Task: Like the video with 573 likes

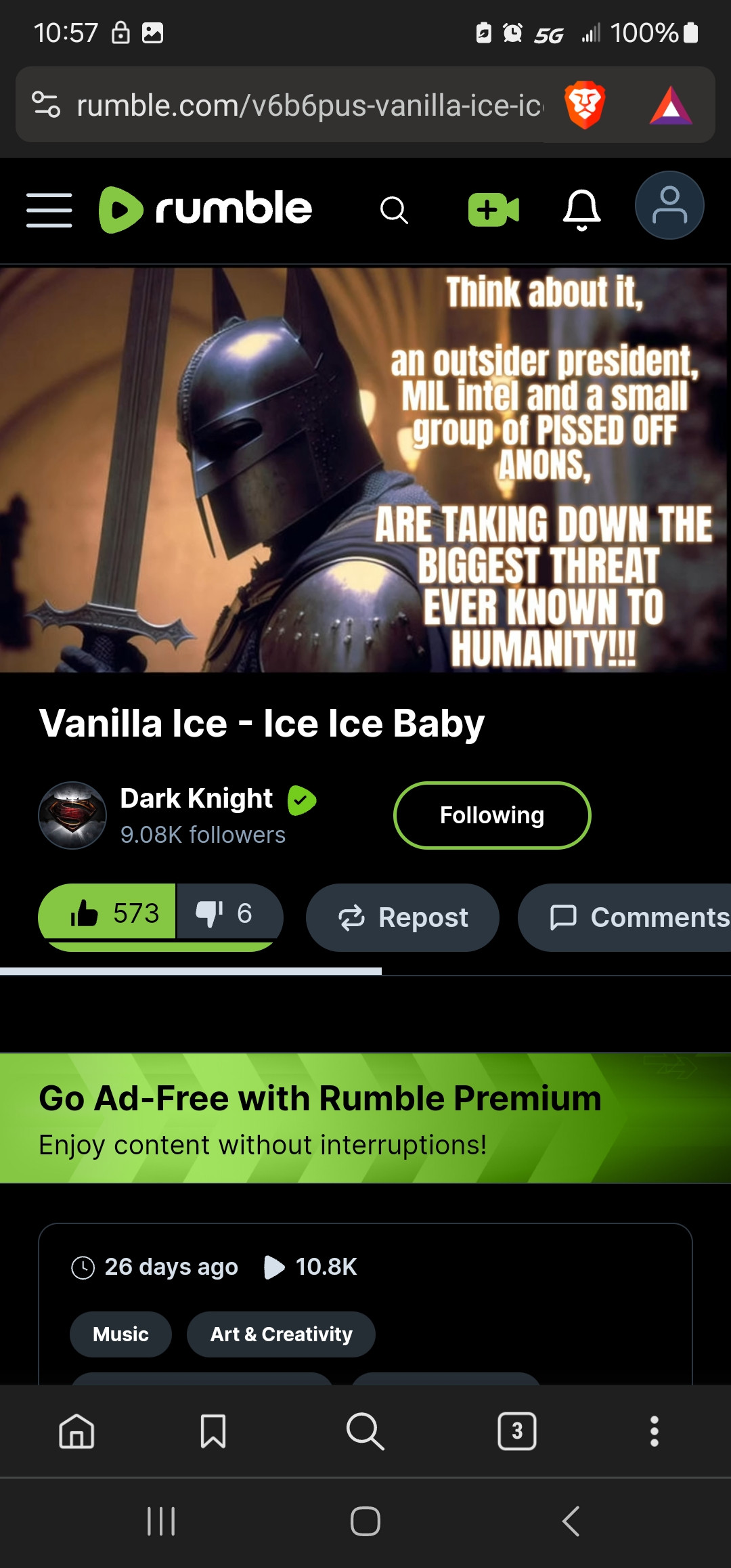Action: pos(108,913)
